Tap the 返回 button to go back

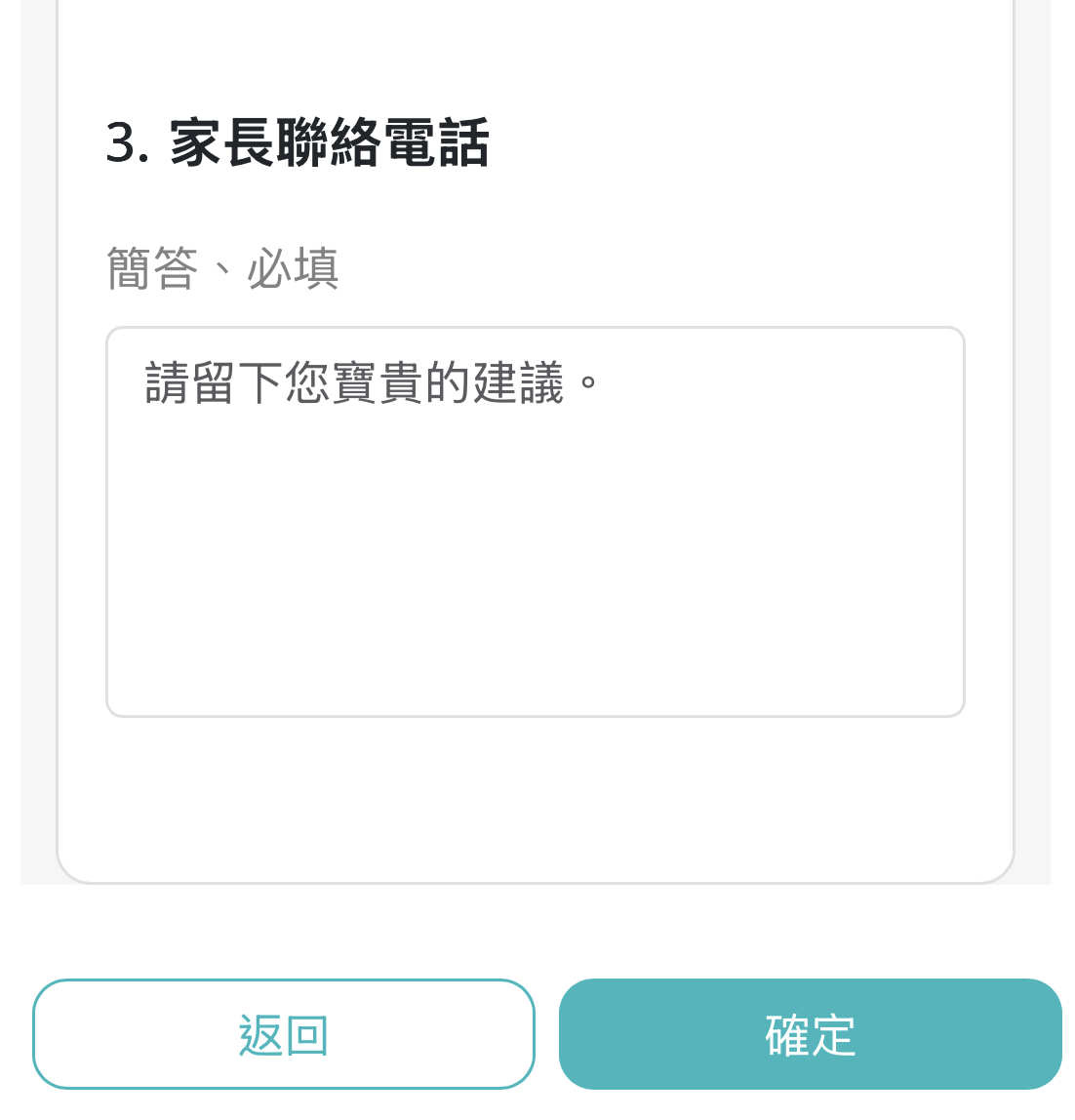284,1034
